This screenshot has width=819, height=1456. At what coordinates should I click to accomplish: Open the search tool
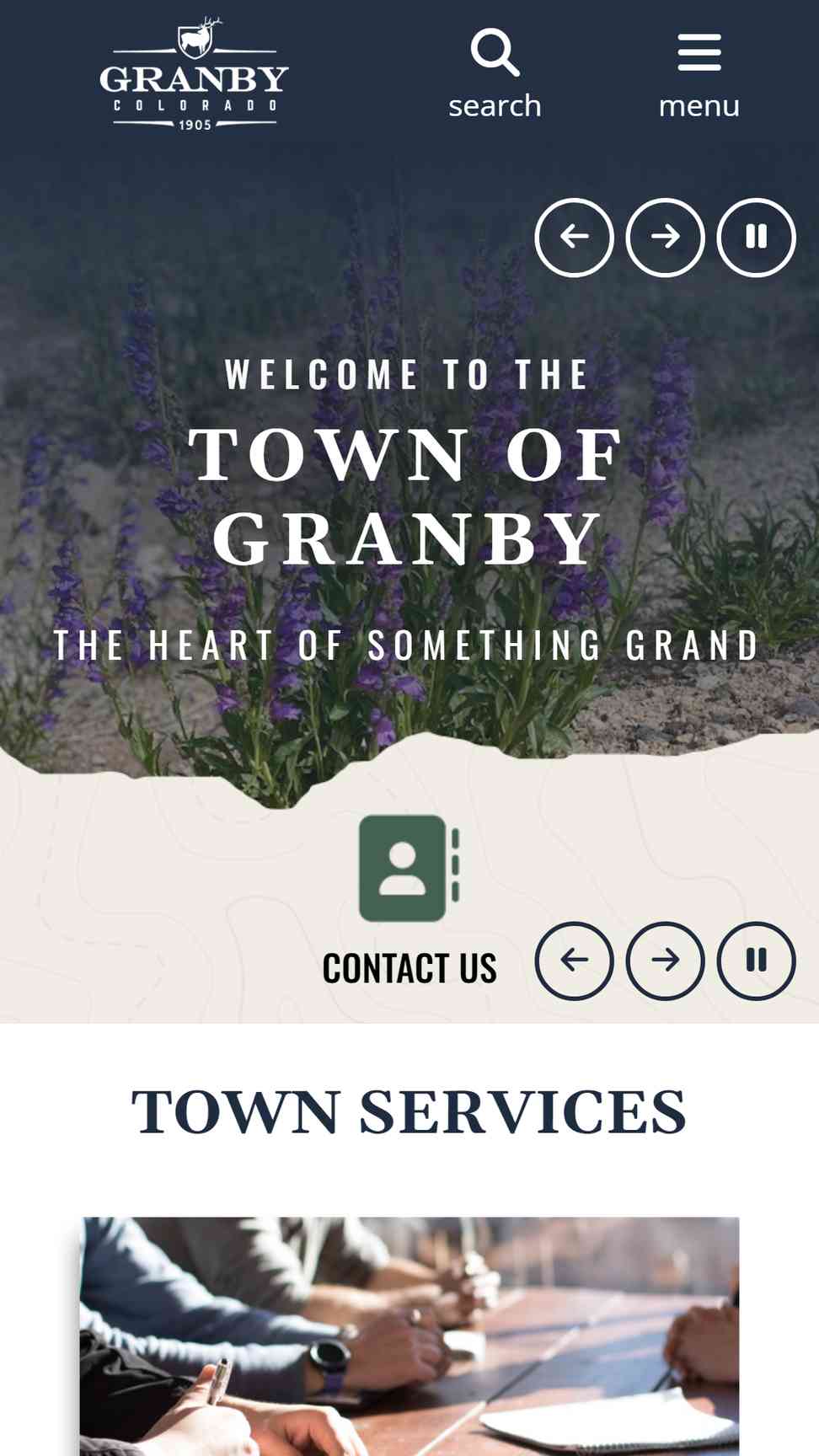(495, 74)
